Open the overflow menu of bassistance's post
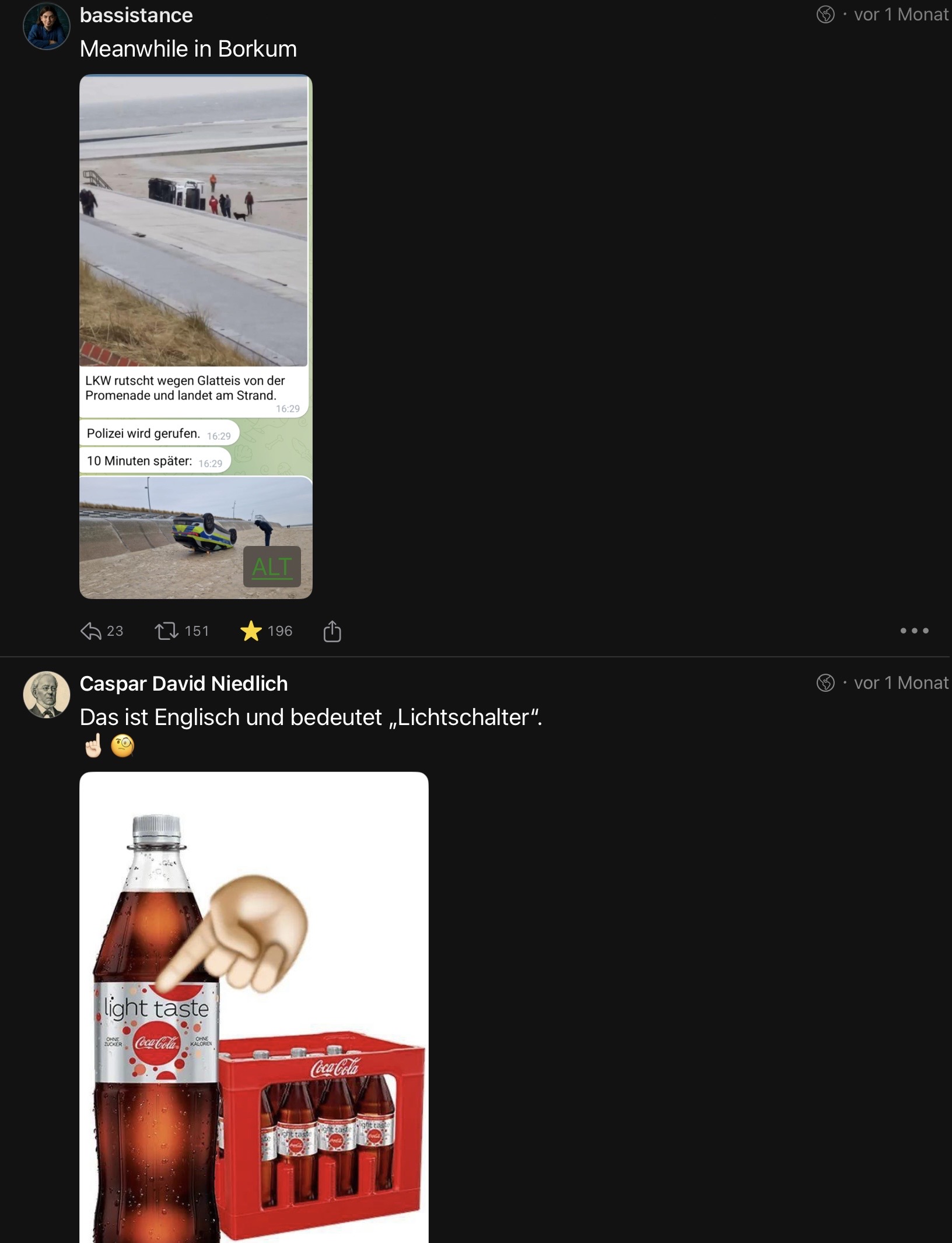Image resolution: width=952 pixels, height=1243 pixels. coord(914,631)
